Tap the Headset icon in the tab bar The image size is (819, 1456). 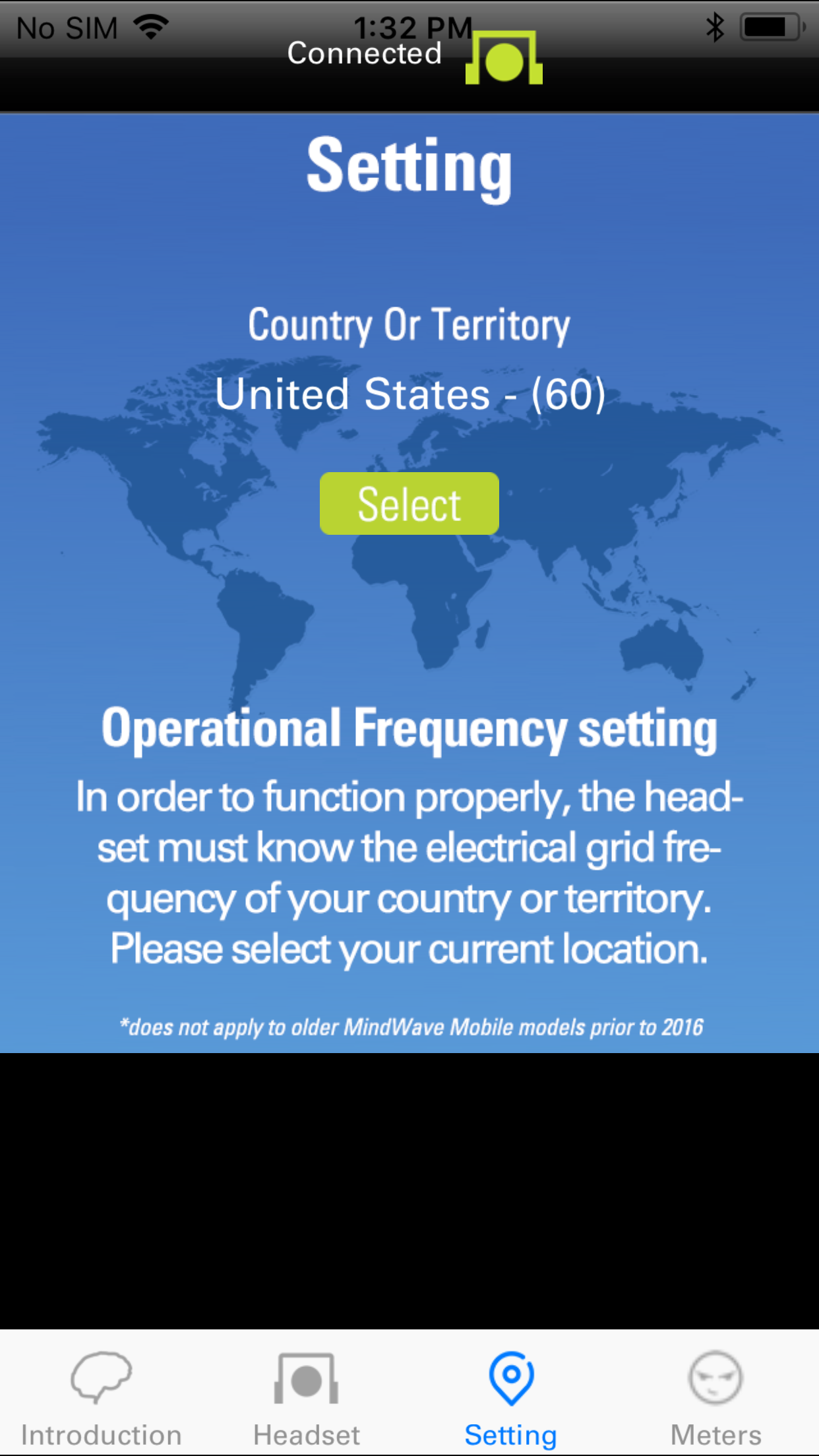[x=305, y=1378]
